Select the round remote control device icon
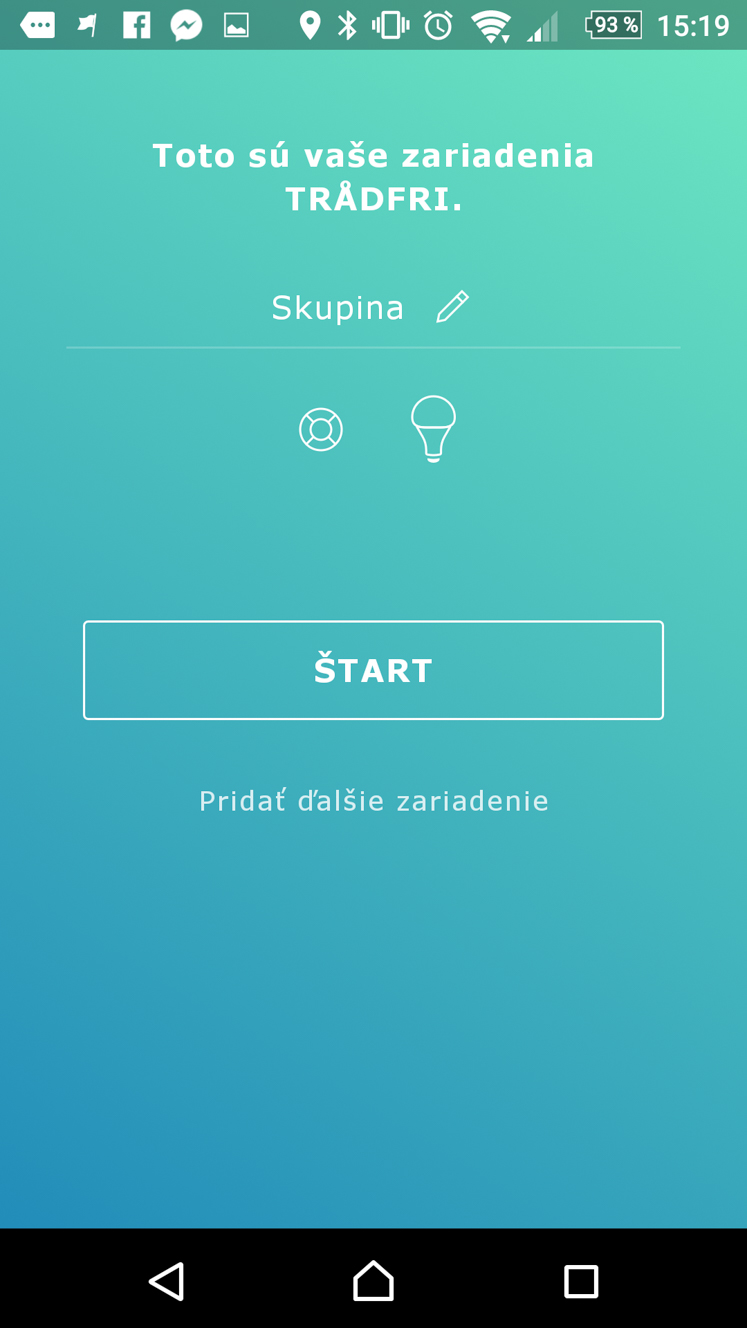Viewport: 747px width, 1328px height. coord(321,430)
